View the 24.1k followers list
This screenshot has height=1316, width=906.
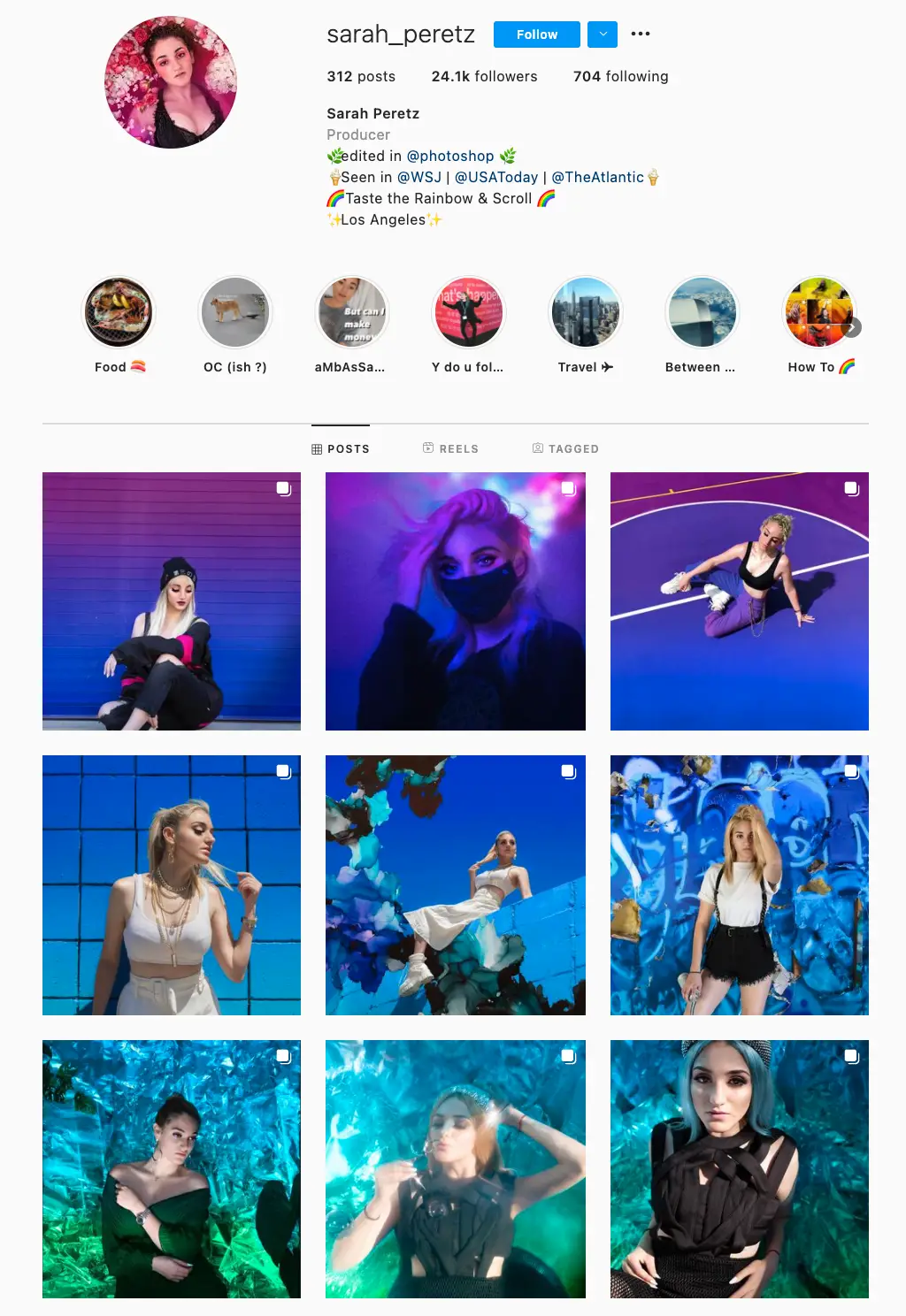[x=484, y=76]
